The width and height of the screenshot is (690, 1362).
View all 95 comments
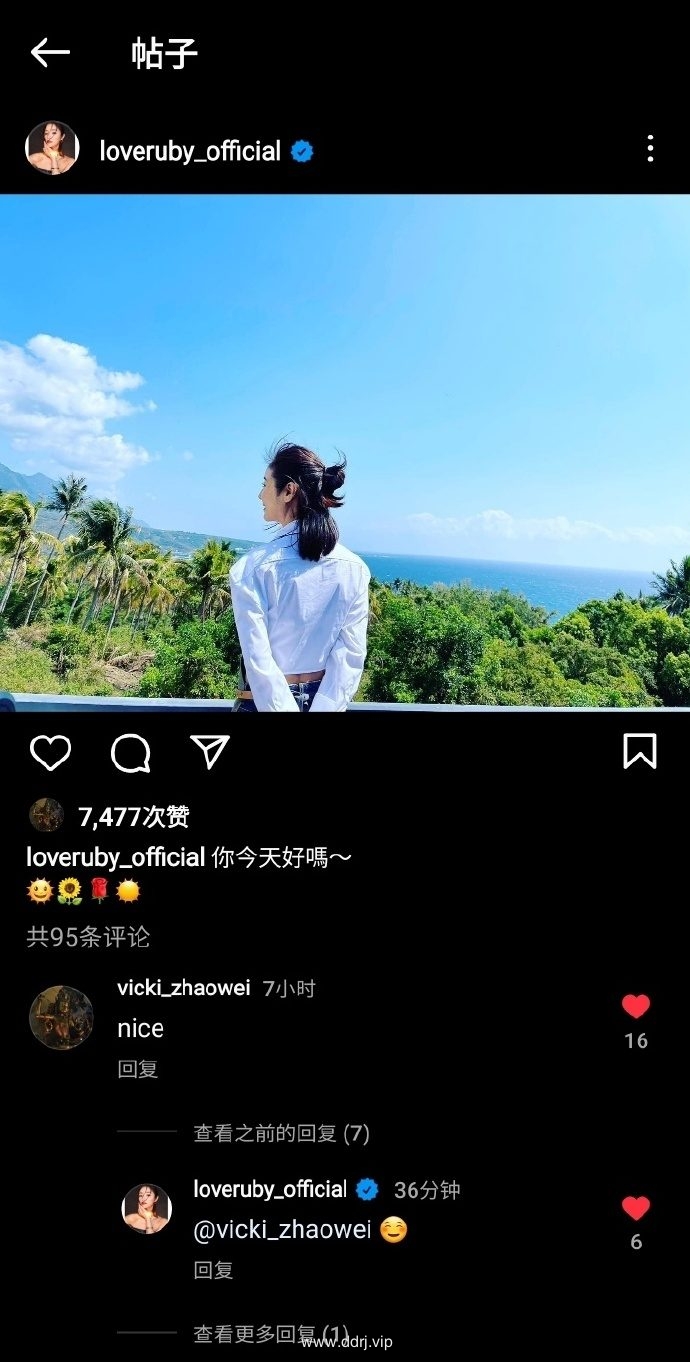88,937
